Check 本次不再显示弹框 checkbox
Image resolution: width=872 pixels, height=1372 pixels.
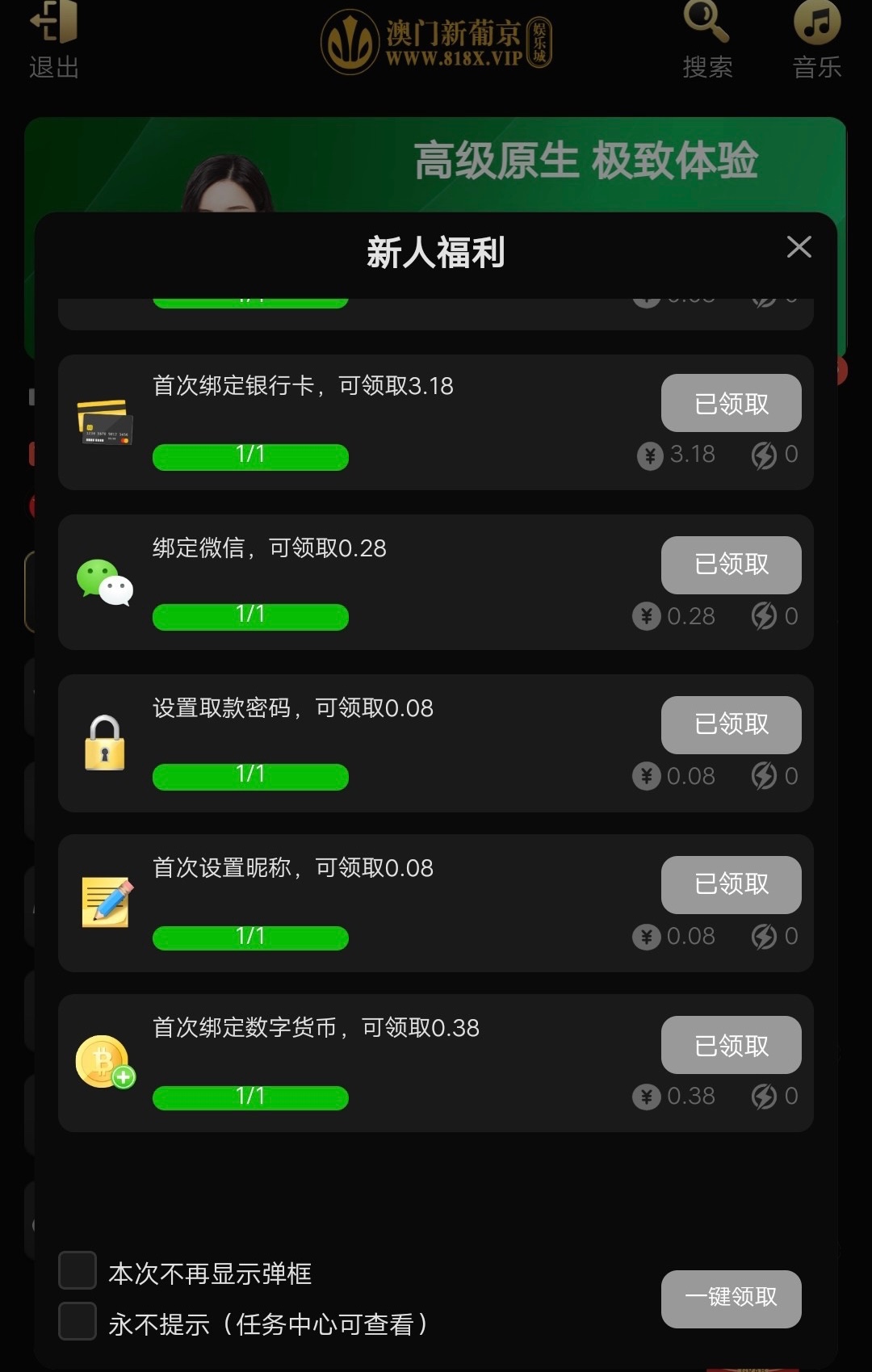pos(78,1270)
